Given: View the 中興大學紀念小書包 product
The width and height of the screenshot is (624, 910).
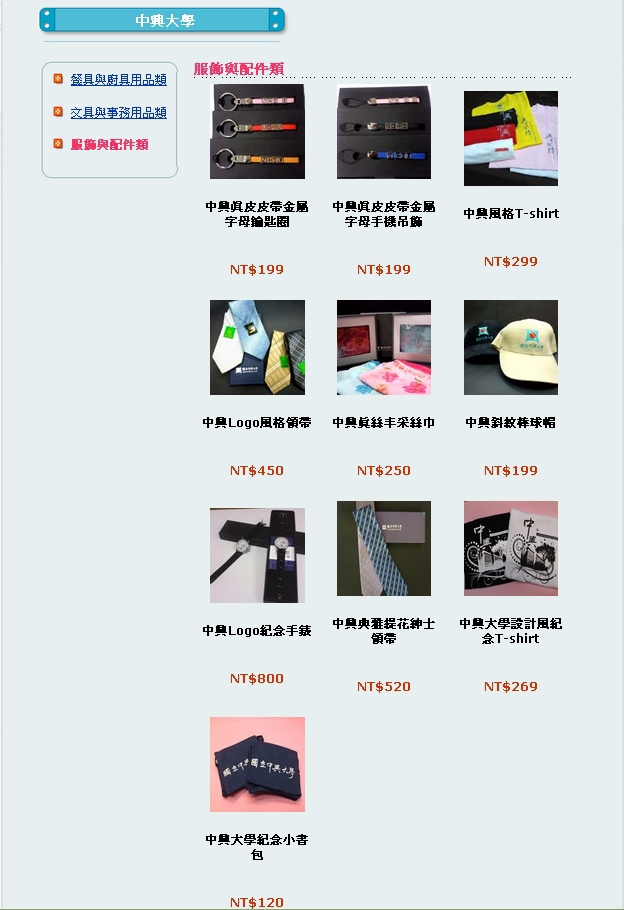Looking at the screenshot, I should [x=257, y=764].
